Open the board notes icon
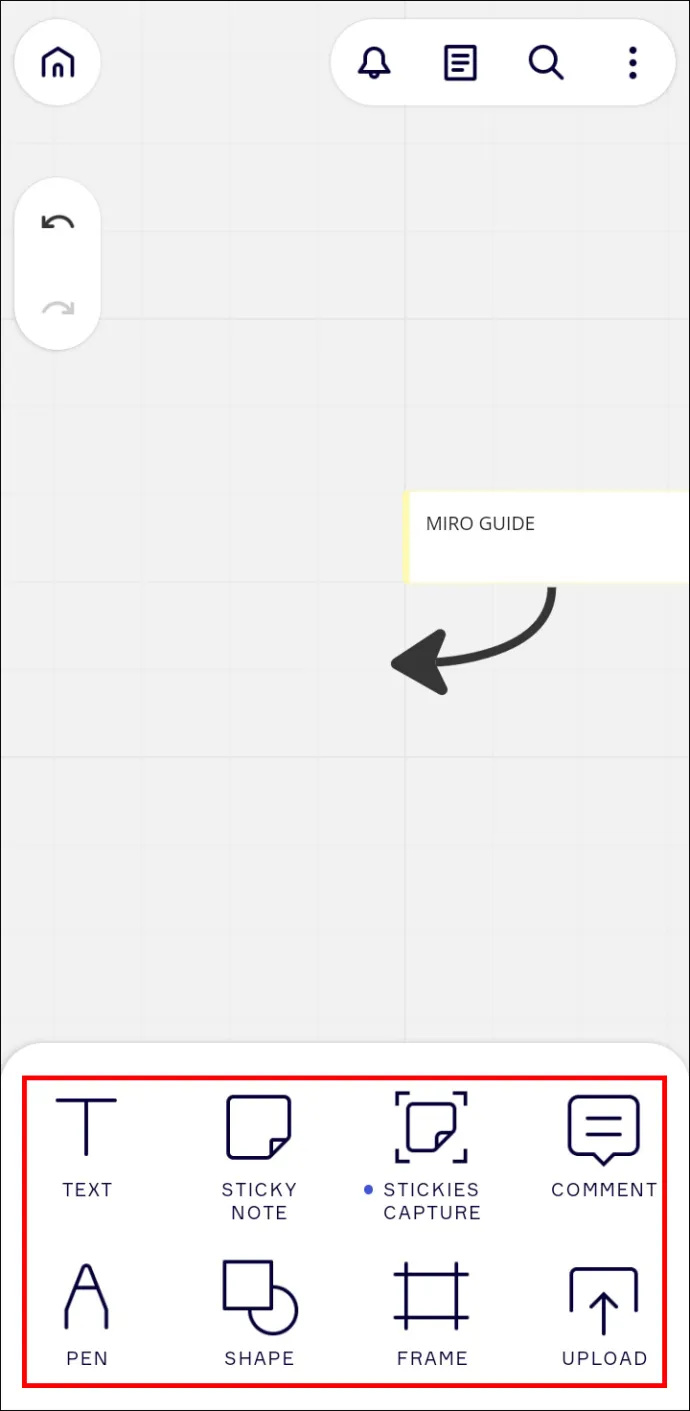Image resolution: width=690 pixels, height=1411 pixels. (460, 63)
